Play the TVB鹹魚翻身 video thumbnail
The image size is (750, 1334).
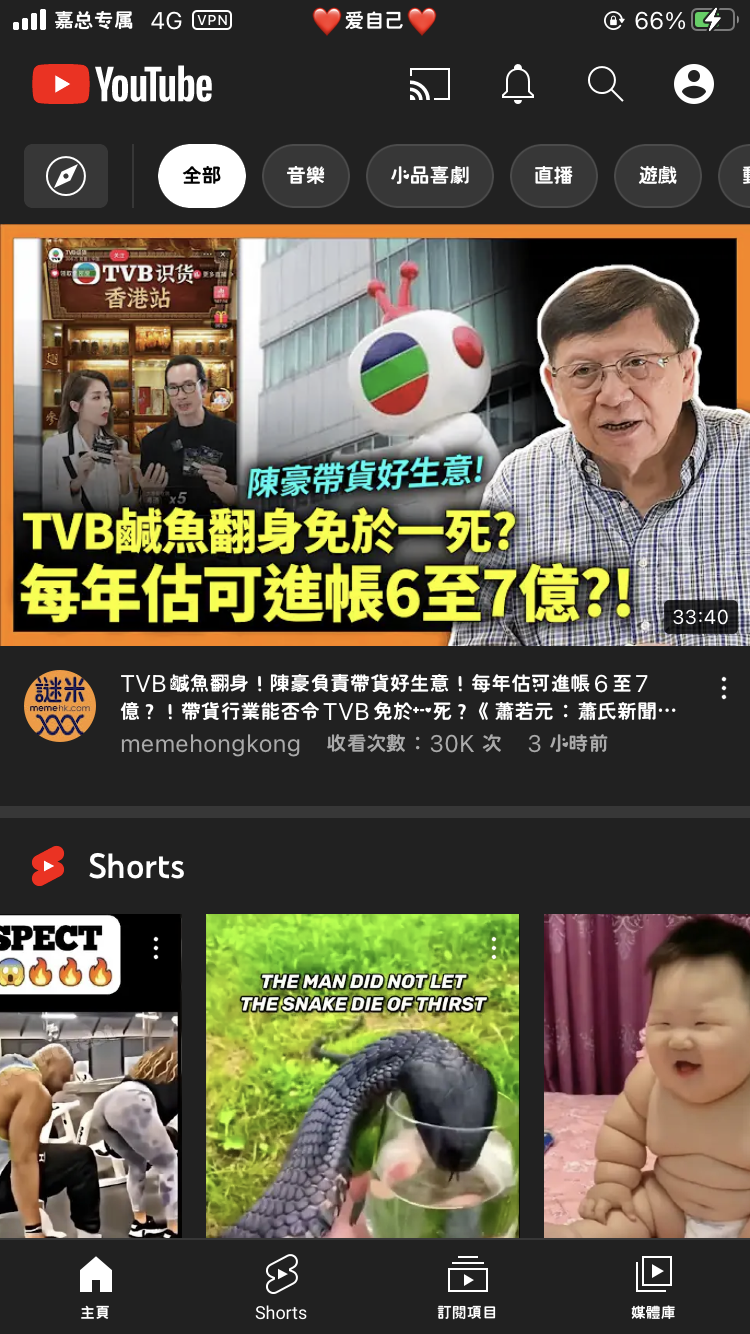[x=375, y=435]
